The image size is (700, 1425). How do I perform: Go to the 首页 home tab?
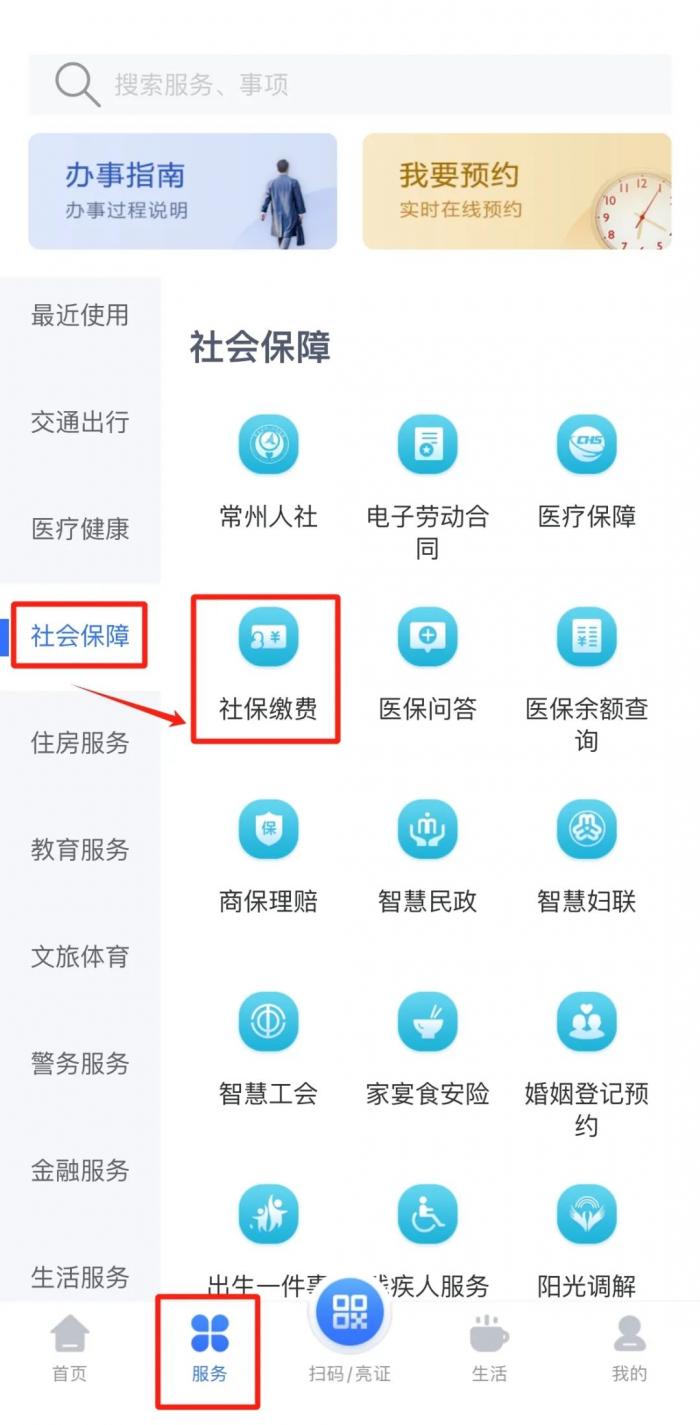coord(70,1348)
